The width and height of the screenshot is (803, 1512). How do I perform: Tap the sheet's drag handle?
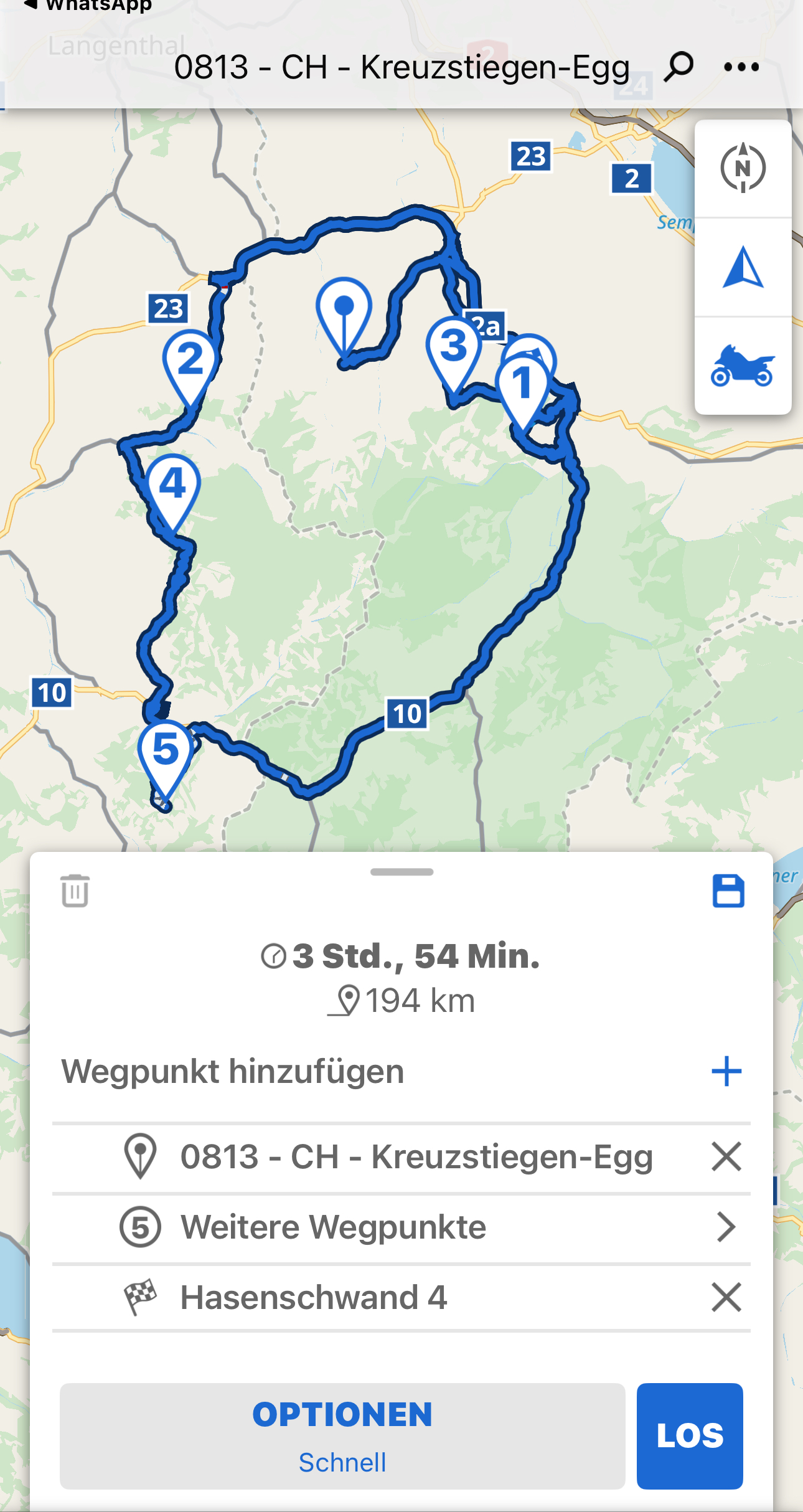point(401,872)
